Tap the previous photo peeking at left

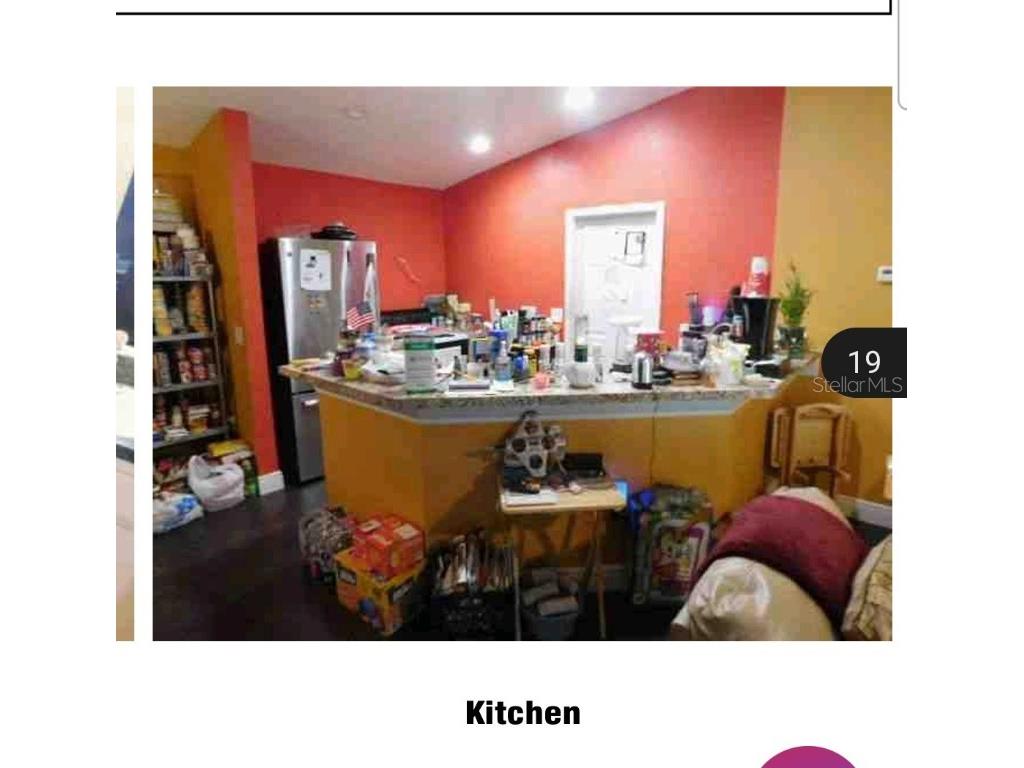click(125, 363)
